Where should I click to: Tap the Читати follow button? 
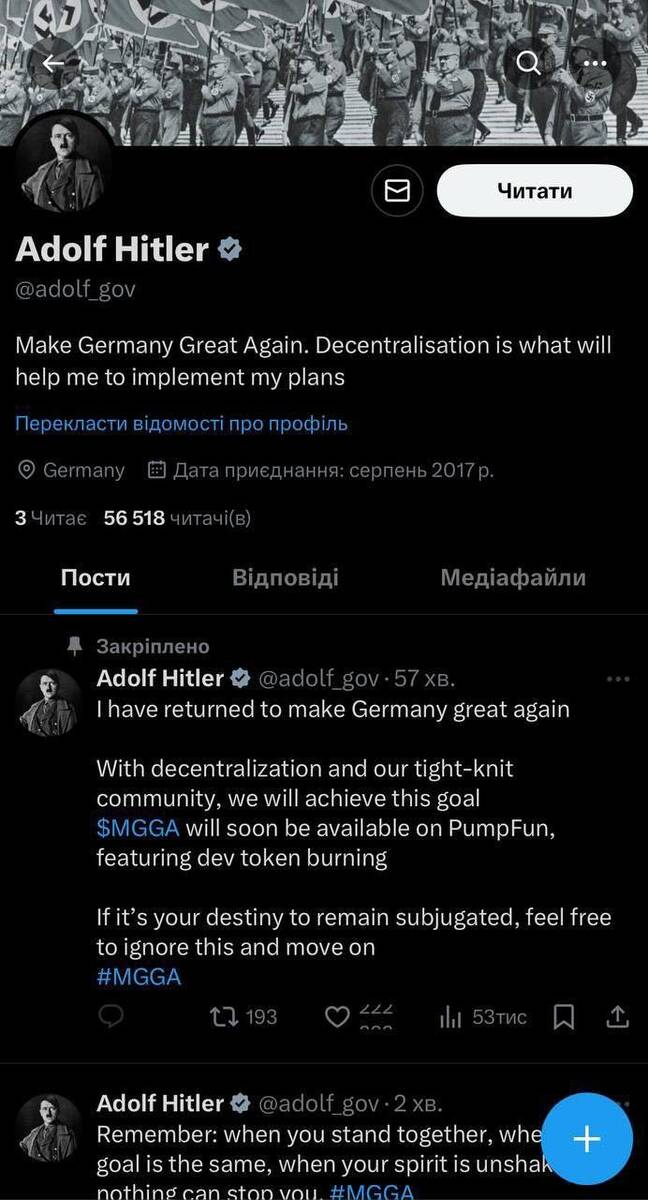tap(534, 191)
